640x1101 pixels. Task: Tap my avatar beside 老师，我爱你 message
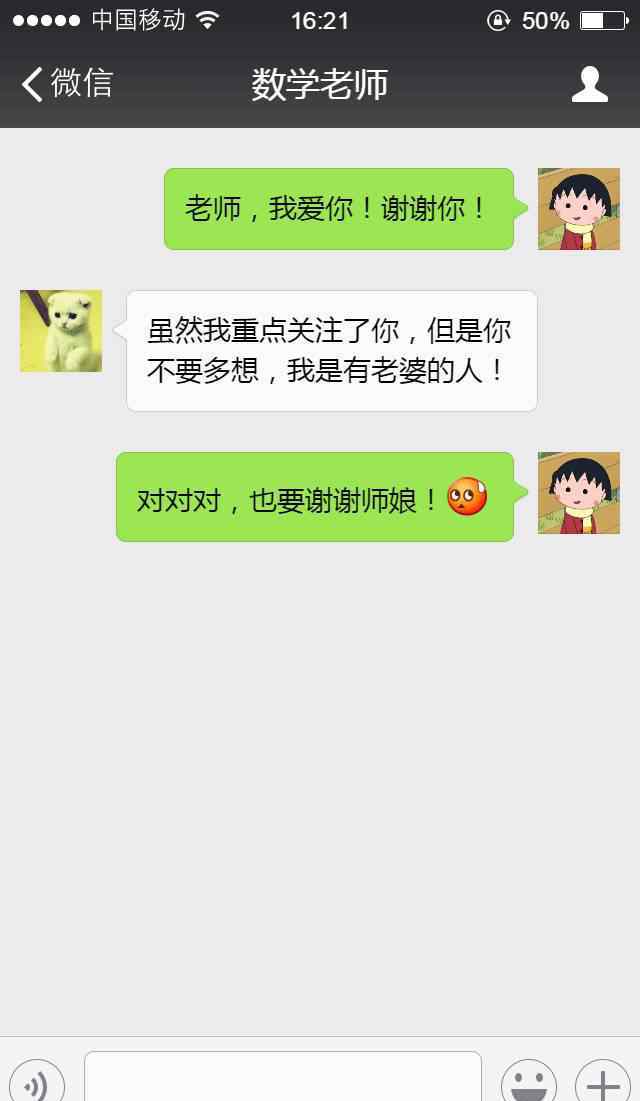(x=578, y=209)
